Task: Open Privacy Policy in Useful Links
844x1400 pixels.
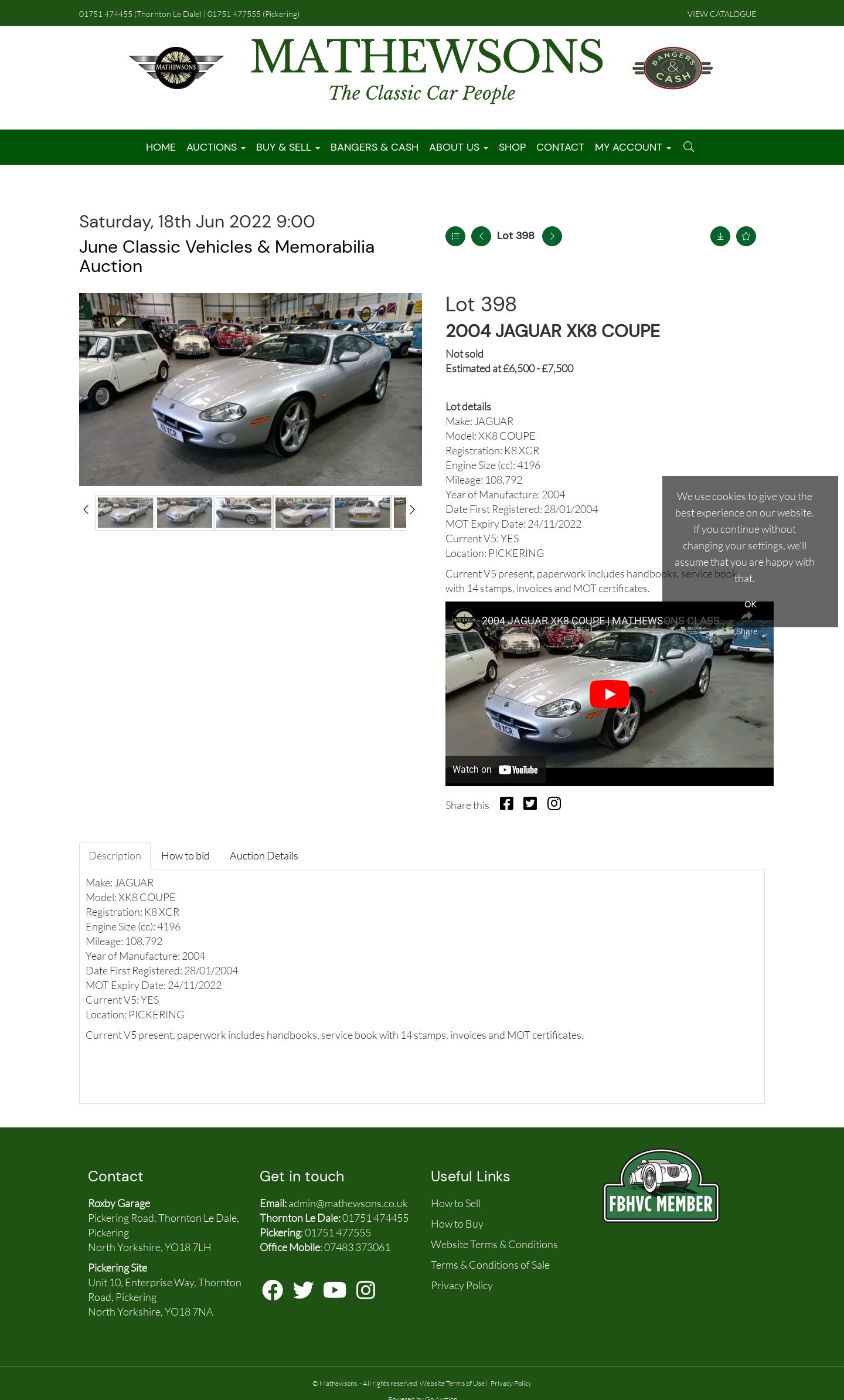Action: [462, 1286]
